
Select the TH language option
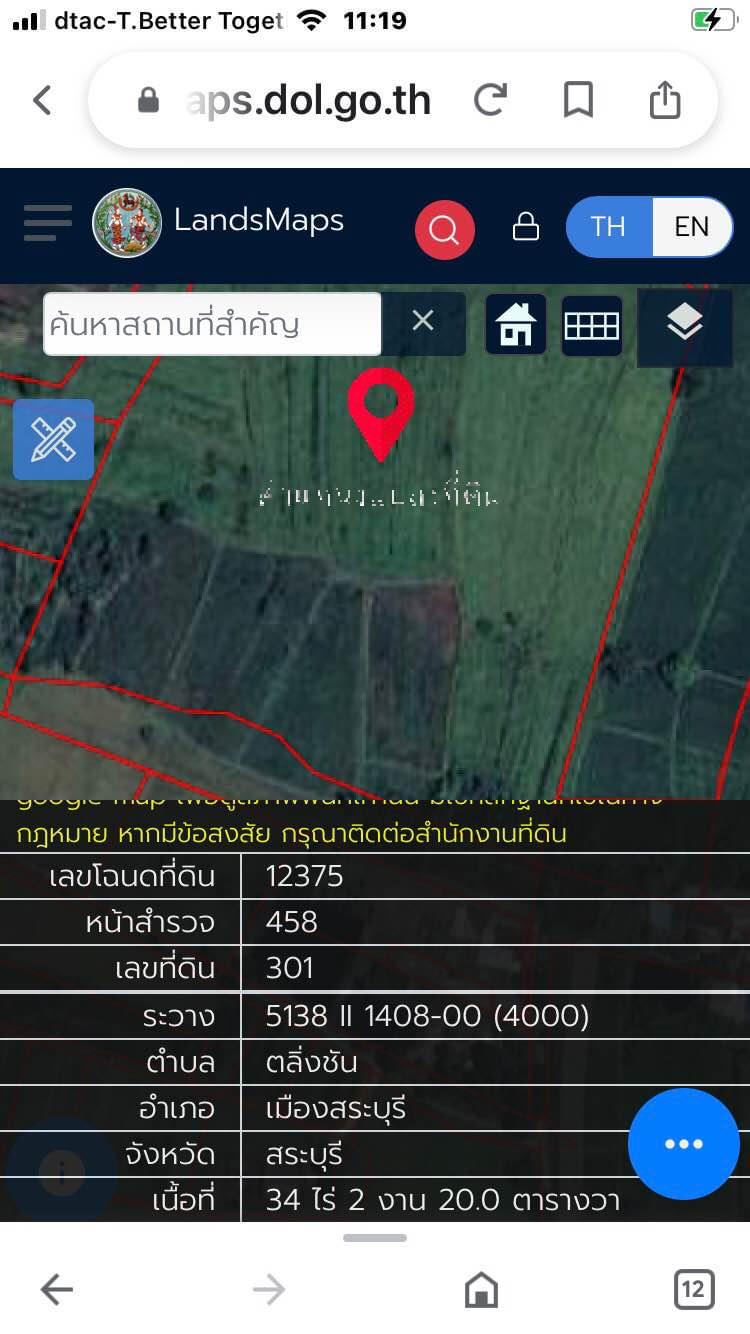[x=608, y=227]
